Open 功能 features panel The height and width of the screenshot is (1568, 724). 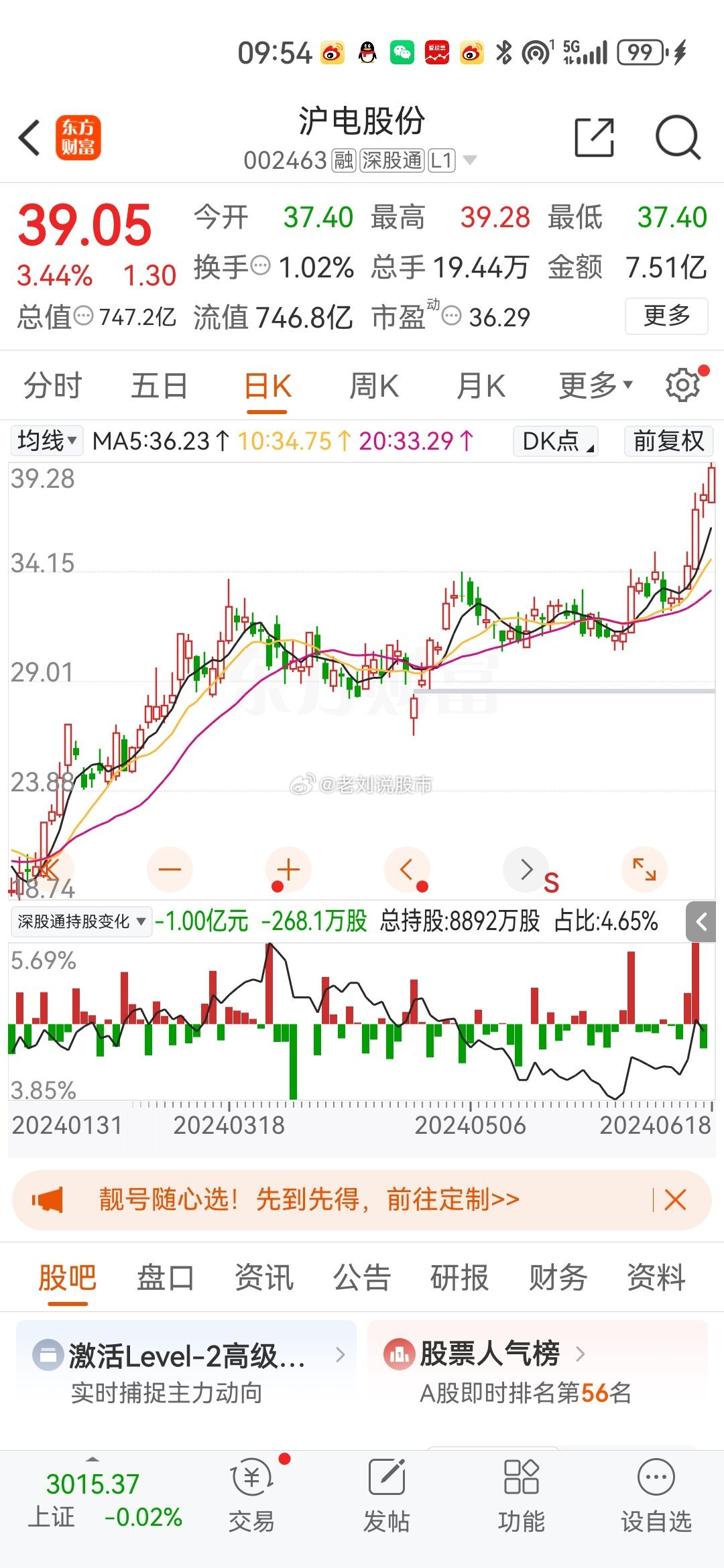(x=522, y=1494)
